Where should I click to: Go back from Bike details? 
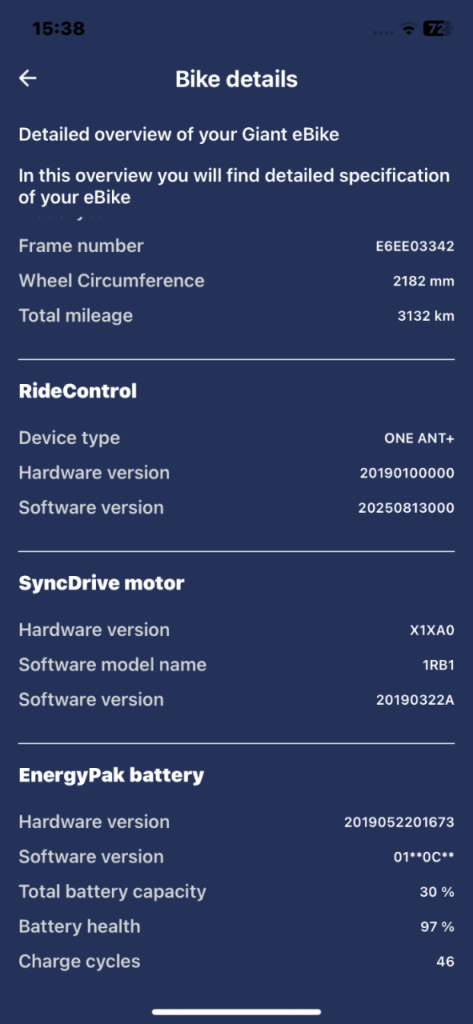(27, 78)
